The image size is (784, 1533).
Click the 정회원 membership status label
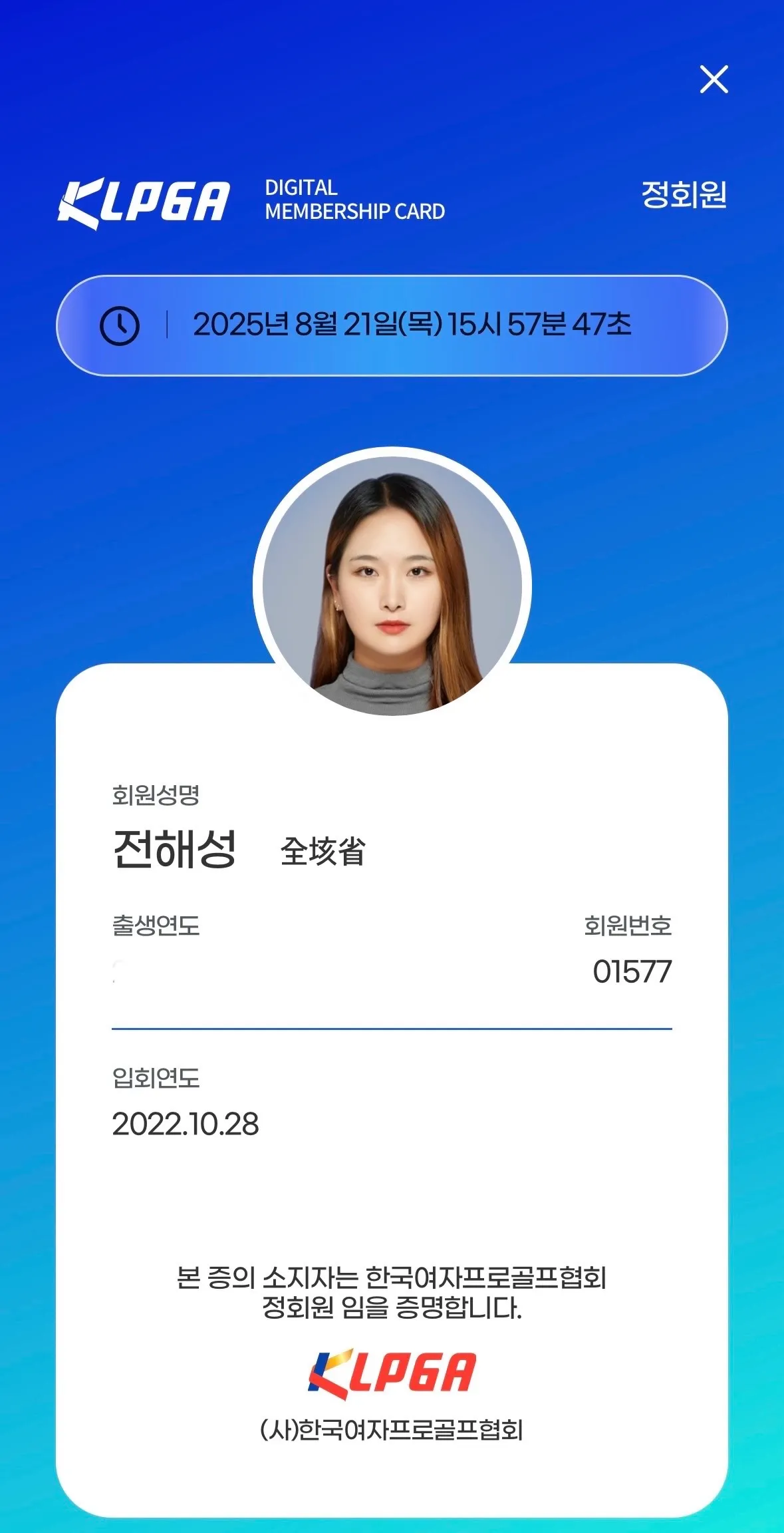tap(684, 193)
